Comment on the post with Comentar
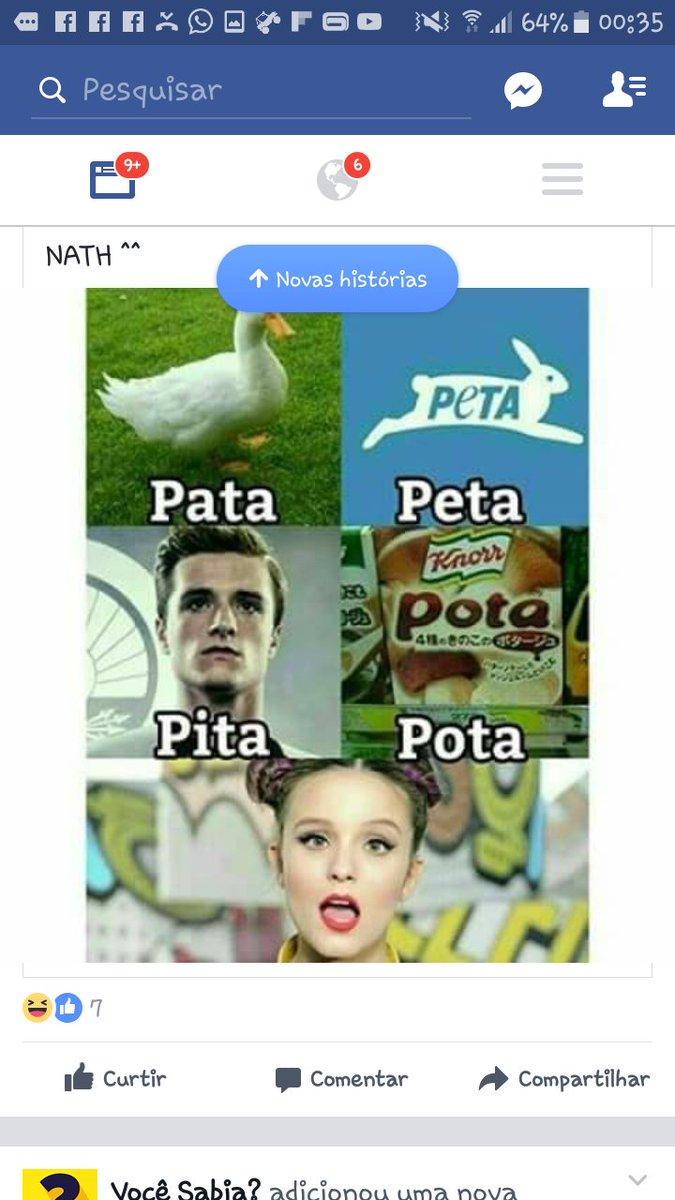The height and width of the screenshot is (1200, 675). (341, 1079)
